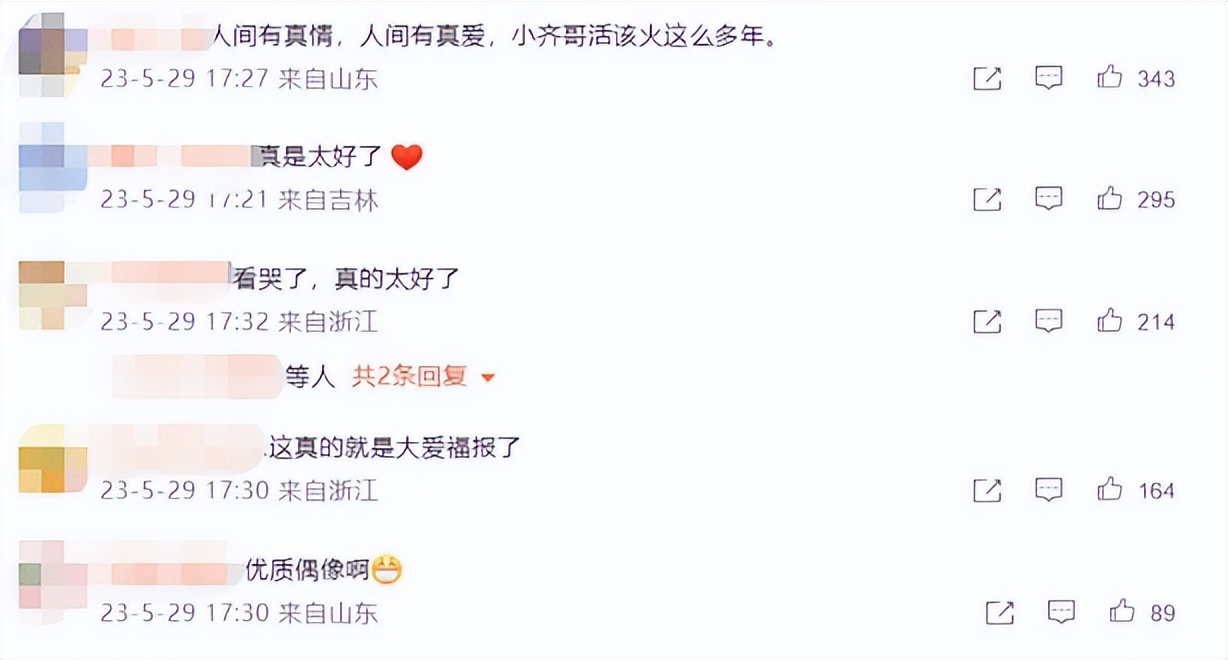The image size is (1228, 660).
Task: Like the comment "优质偶像啊"
Action: click(x=1121, y=611)
